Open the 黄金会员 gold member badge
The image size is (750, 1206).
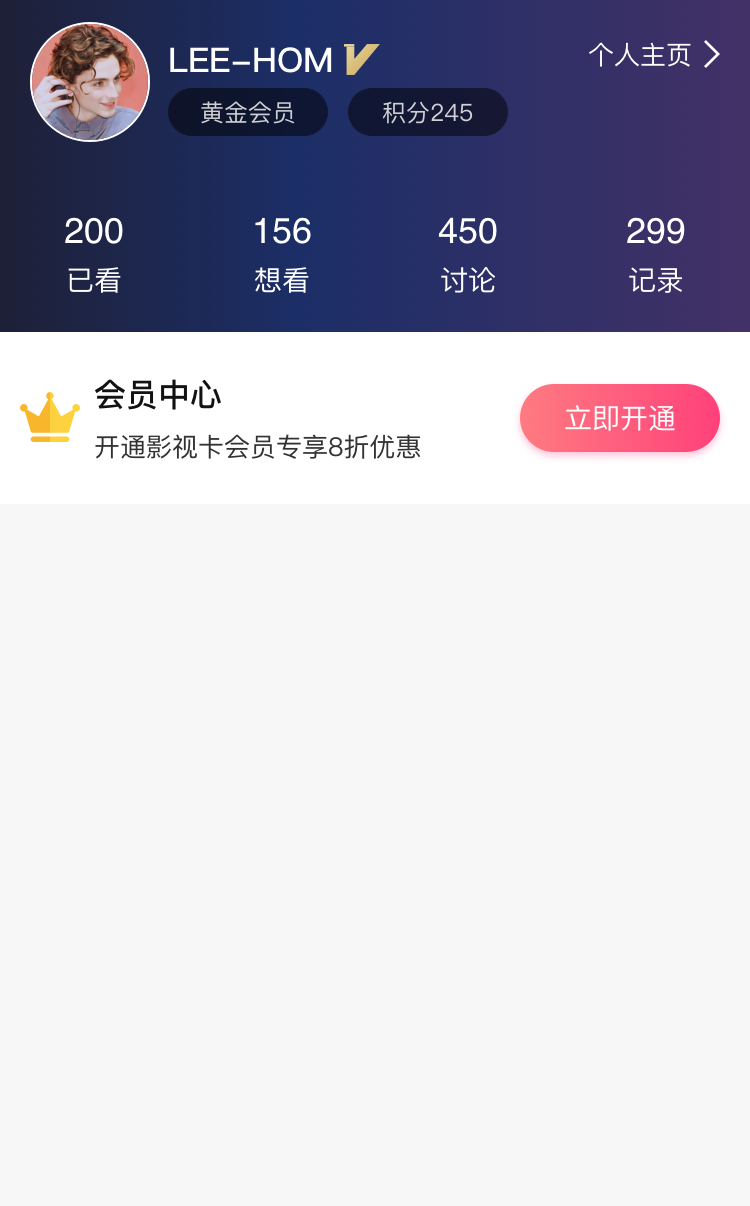pos(248,112)
